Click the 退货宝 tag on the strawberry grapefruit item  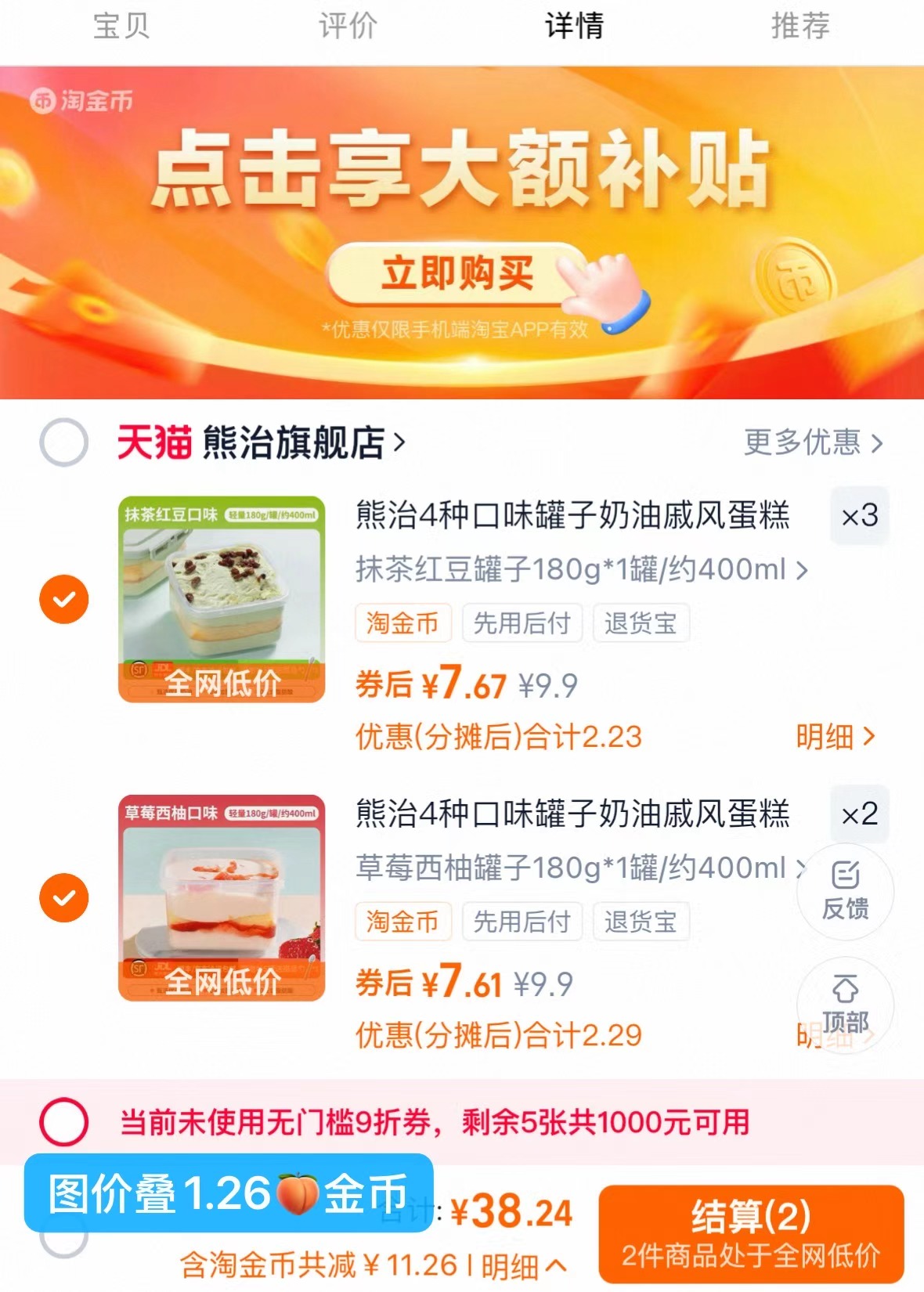pos(640,922)
